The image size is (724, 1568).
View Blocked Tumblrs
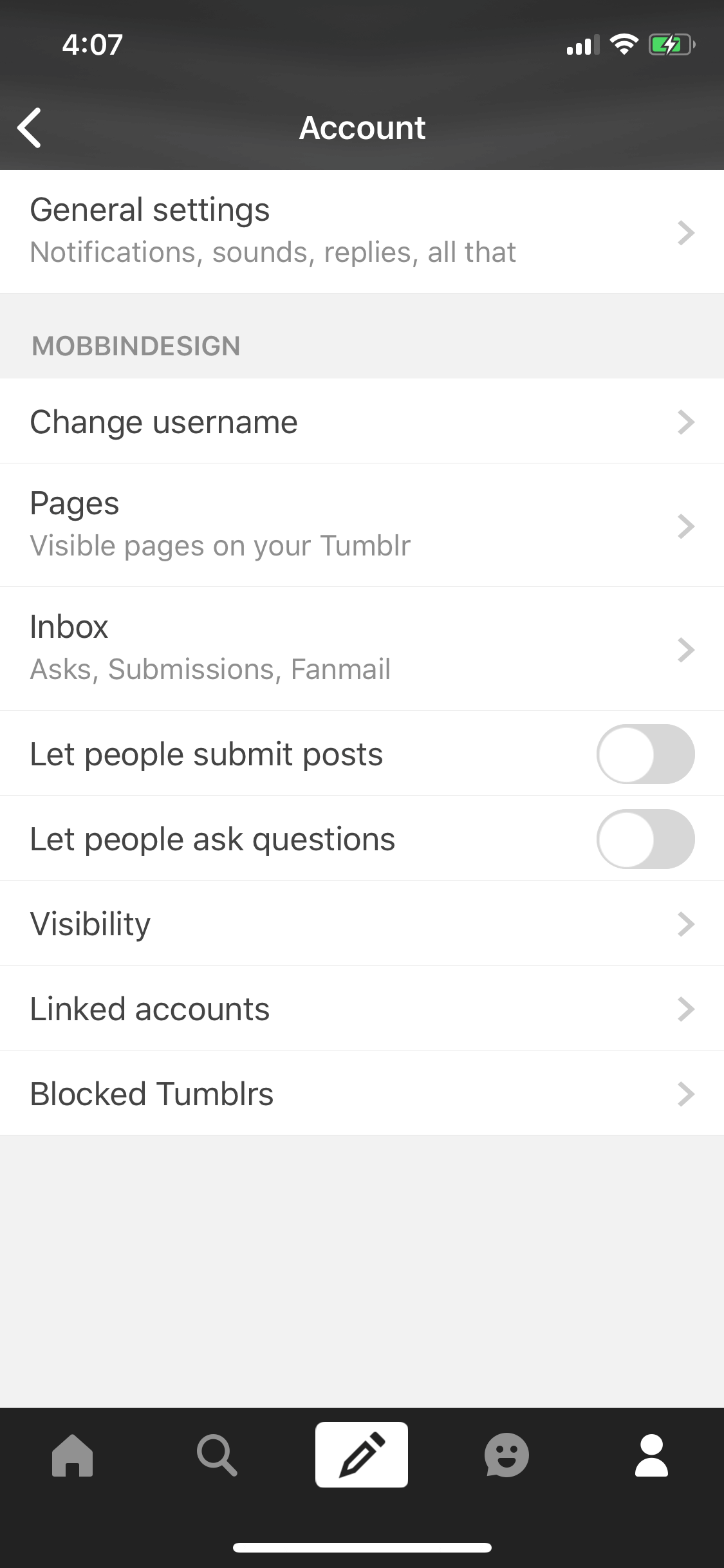click(x=362, y=1094)
